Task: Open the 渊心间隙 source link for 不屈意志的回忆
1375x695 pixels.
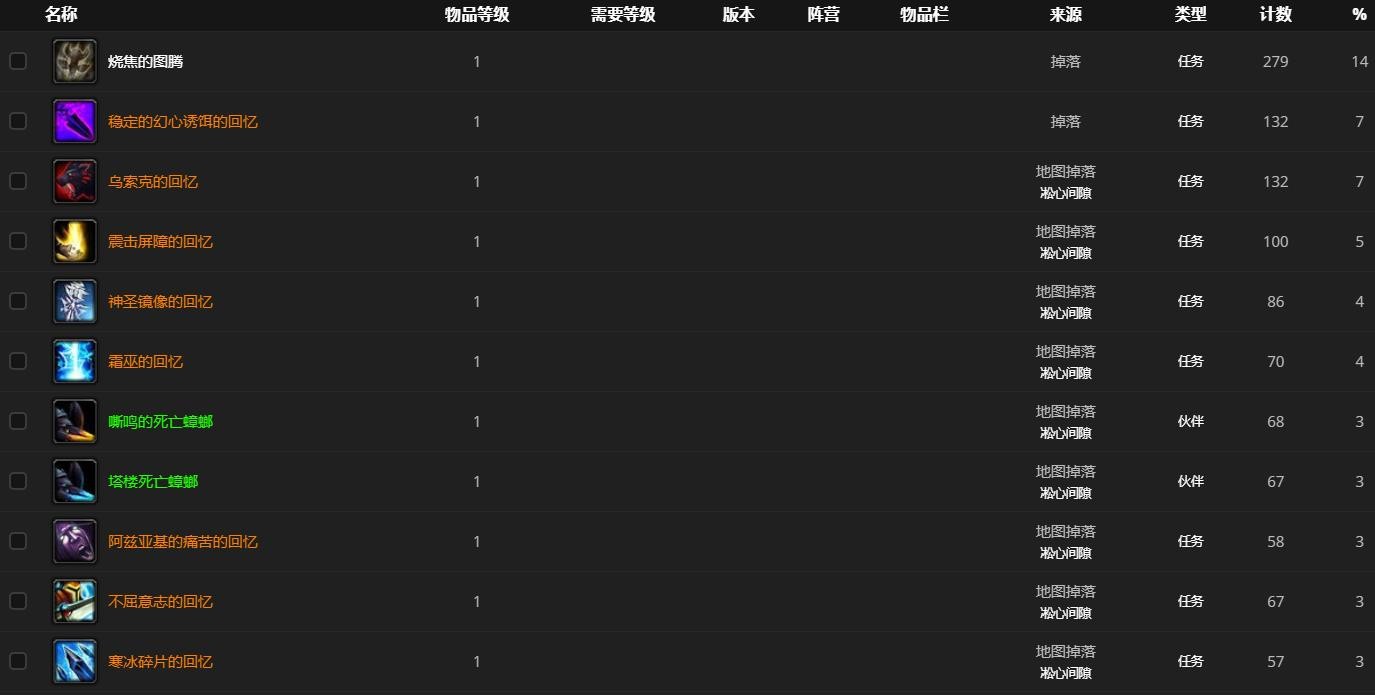Action: point(1065,613)
